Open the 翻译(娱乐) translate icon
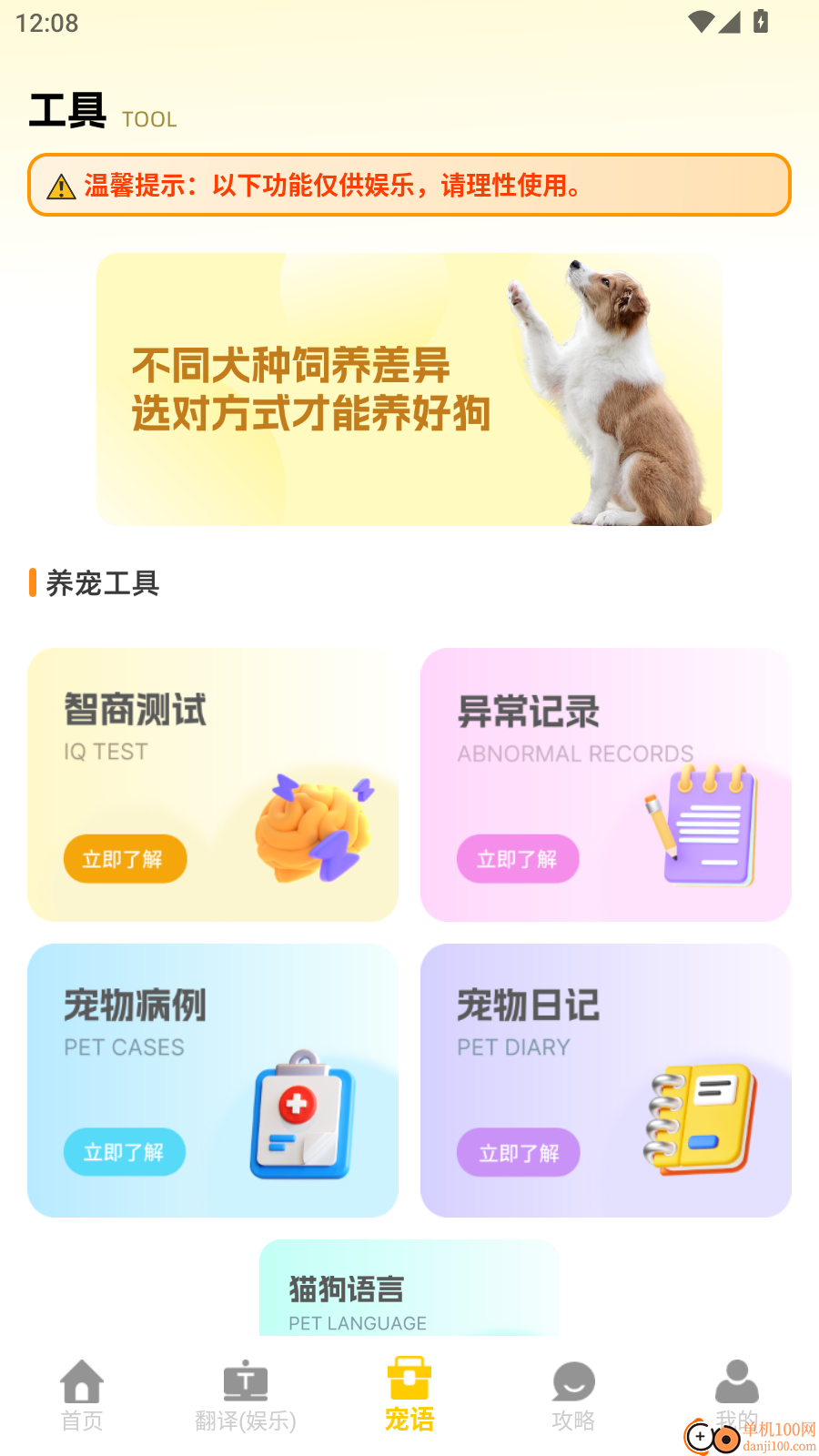The width and height of the screenshot is (819, 1456). (x=245, y=1380)
